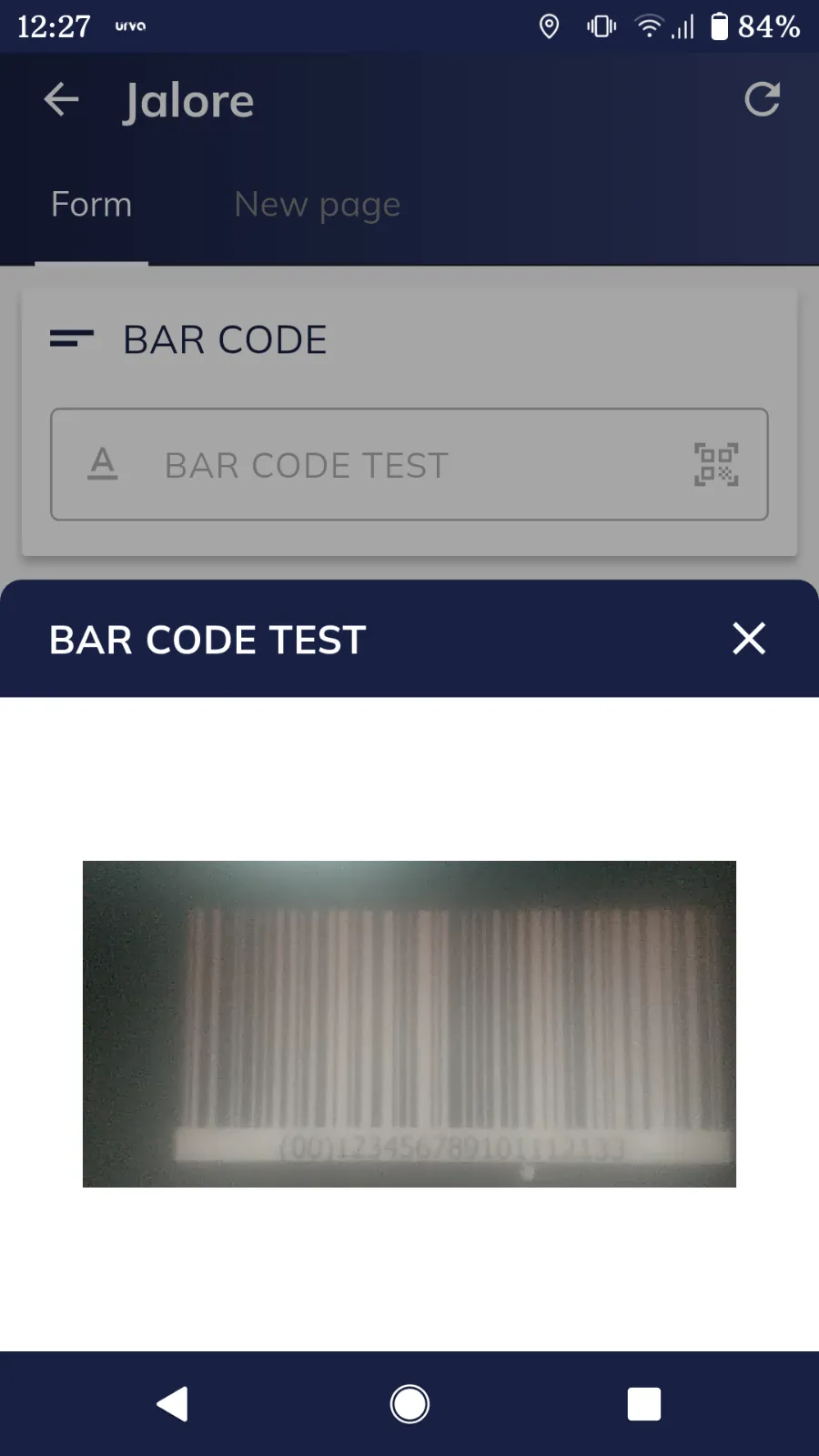Close the BAR CODE TEST scanner sheet
Screen dimensions: 819x1456
click(x=748, y=639)
